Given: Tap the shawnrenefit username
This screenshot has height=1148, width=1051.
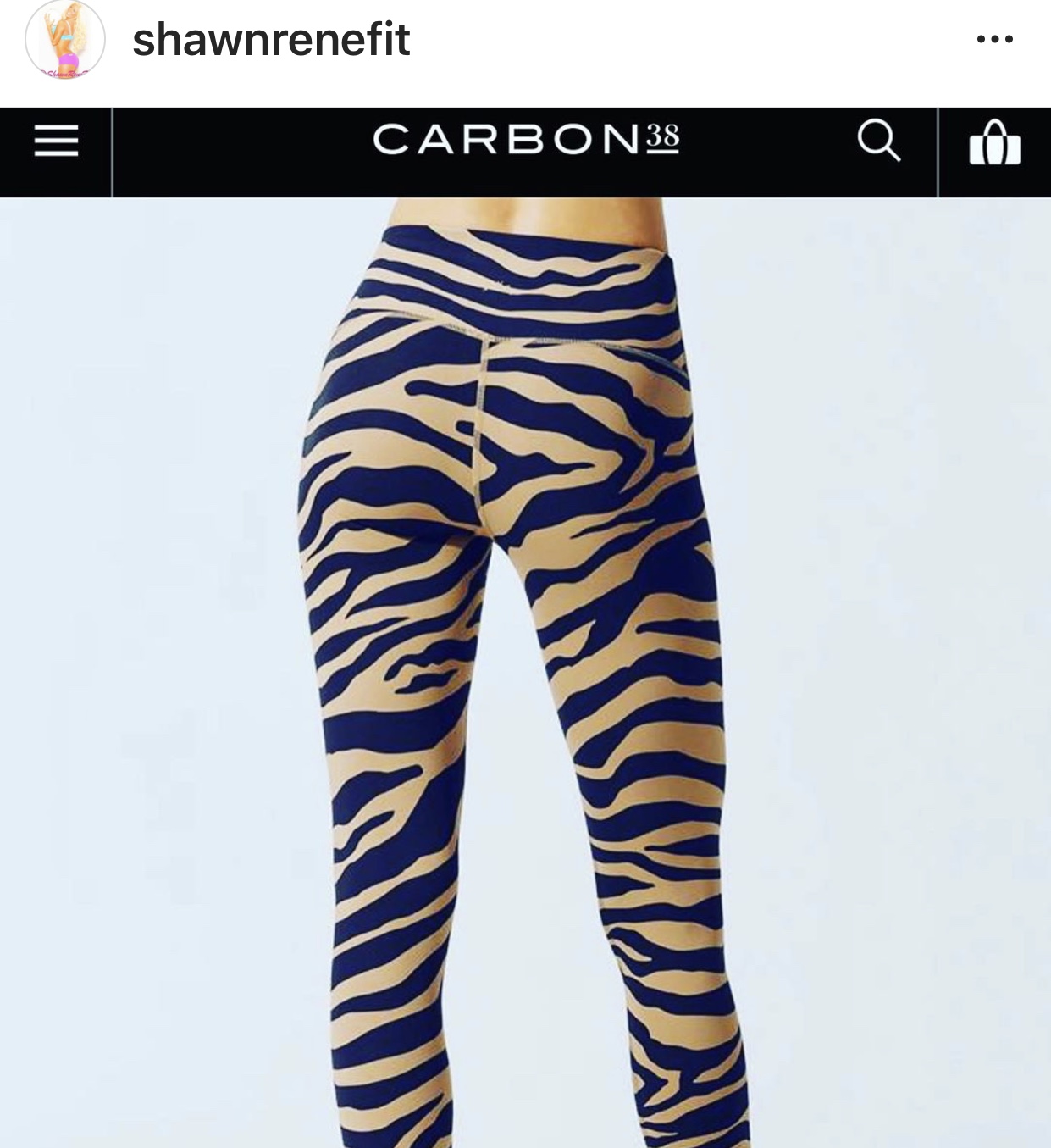Looking at the screenshot, I should point(271,40).
